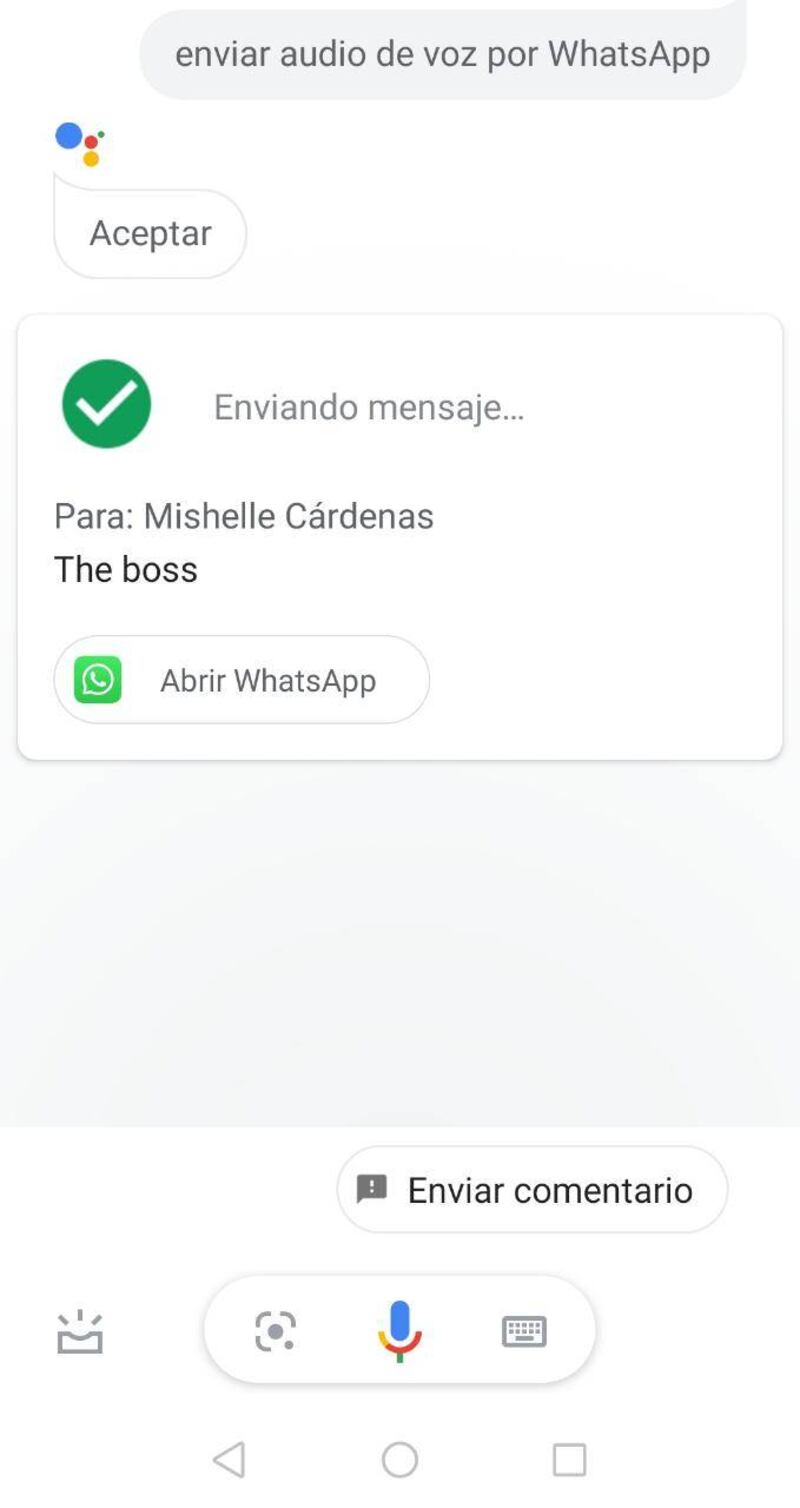The image size is (800, 1508).
Task: Open WhatsApp from the message card
Action: (x=241, y=680)
